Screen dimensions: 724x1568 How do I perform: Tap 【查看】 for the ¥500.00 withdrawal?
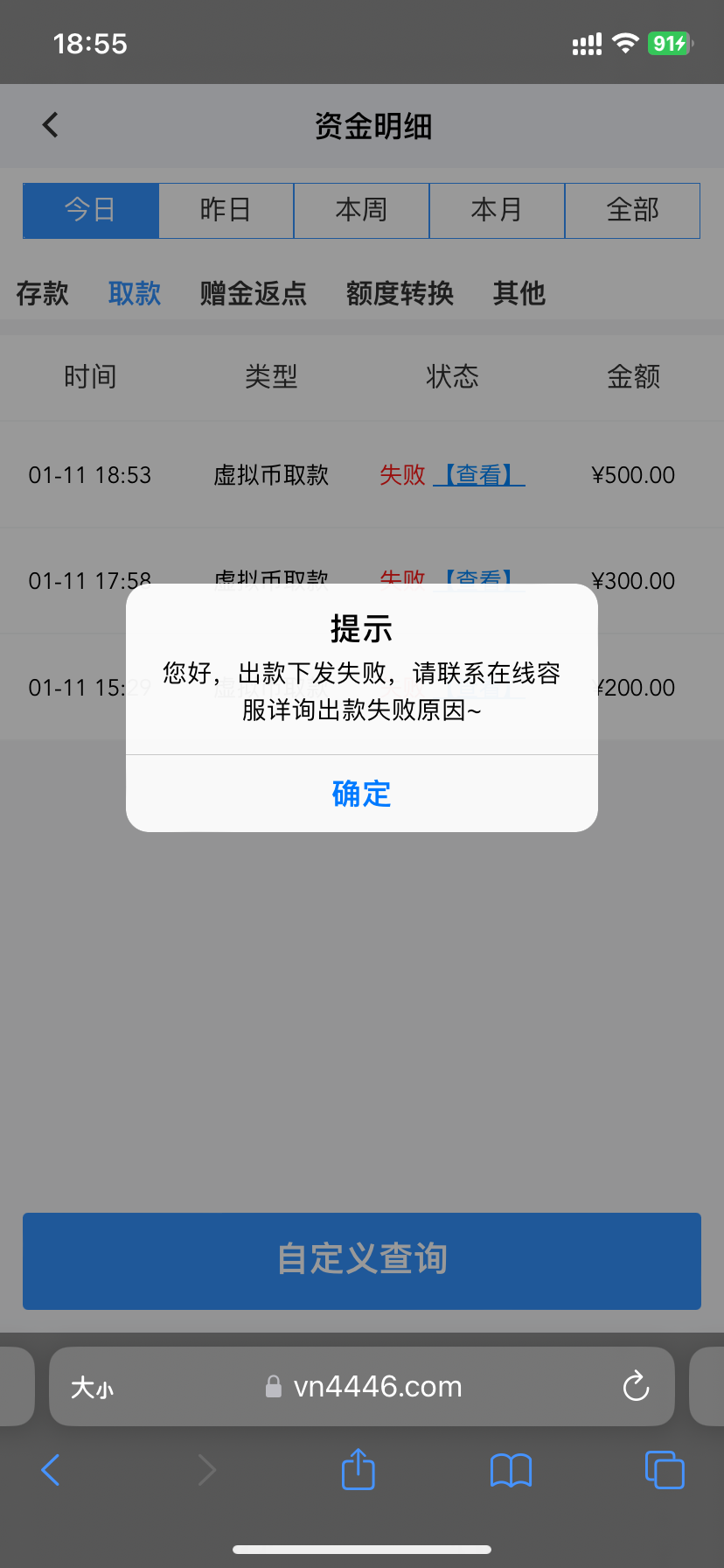coord(479,475)
